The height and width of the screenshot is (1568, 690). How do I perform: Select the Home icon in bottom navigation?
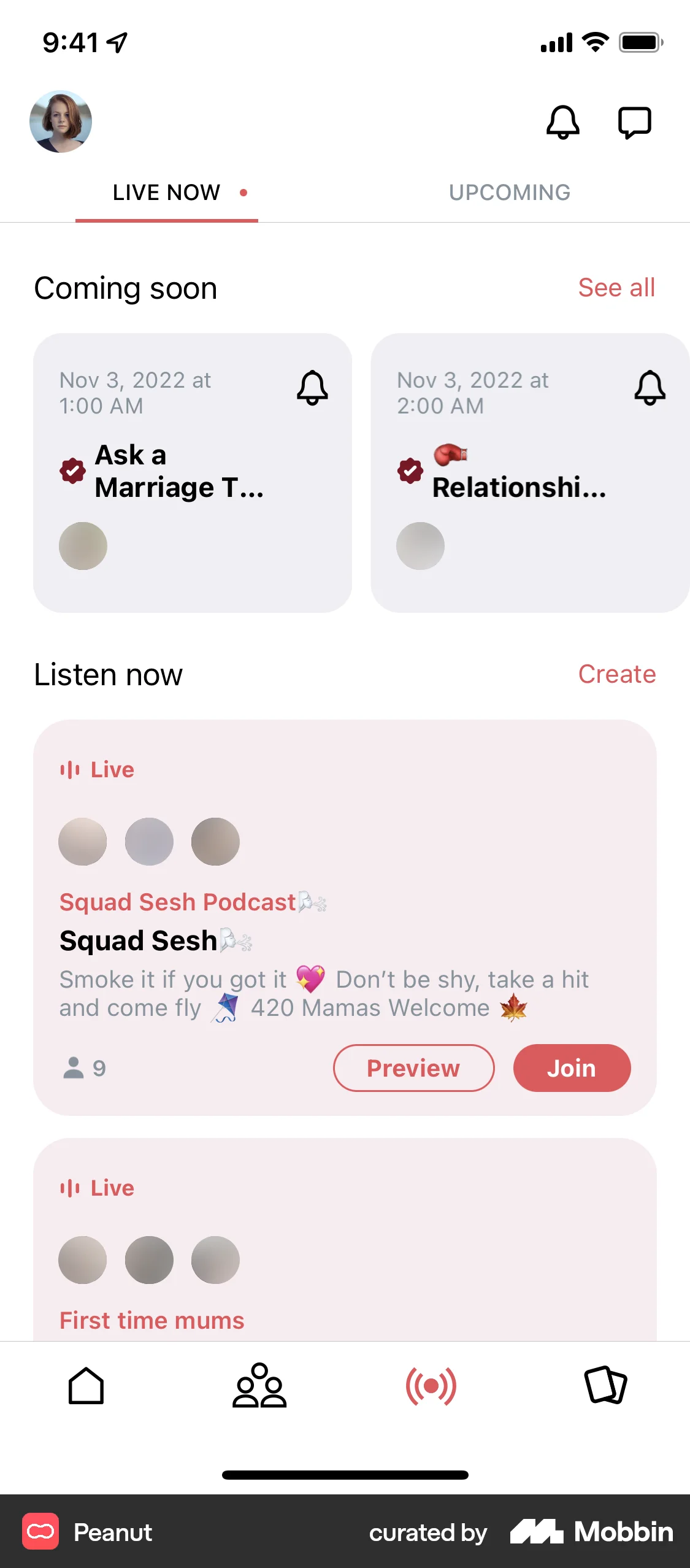pos(87,1387)
